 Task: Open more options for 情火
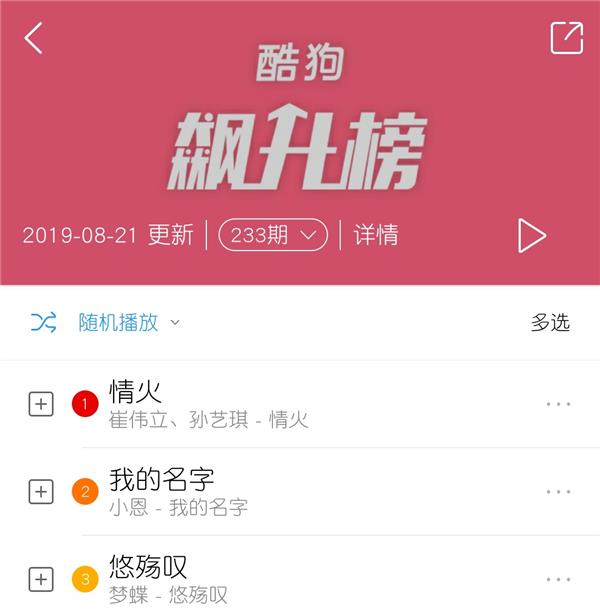558,404
